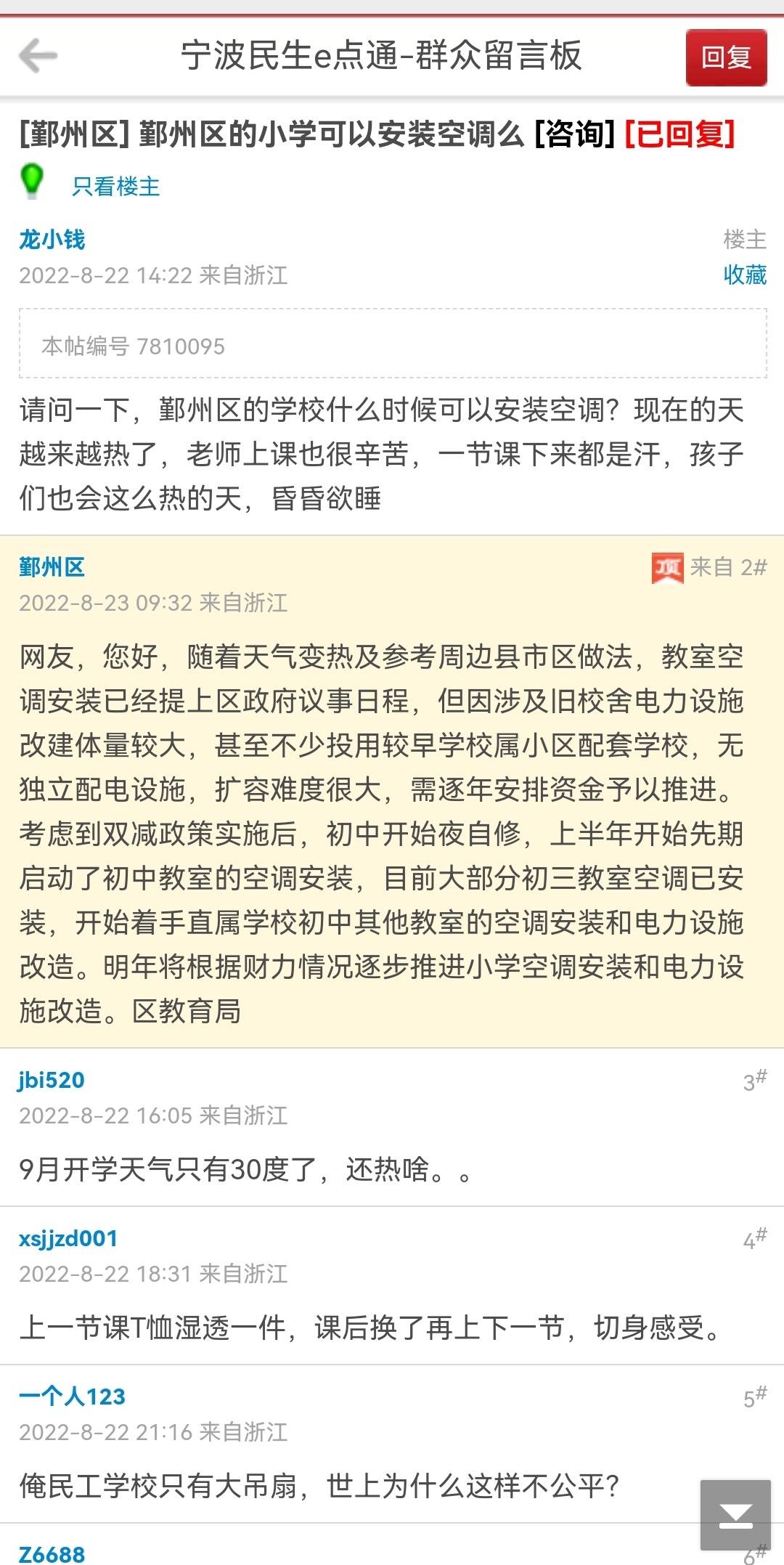
Task: Jump to page bottom with the down-arrow button
Action: click(x=735, y=1515)
